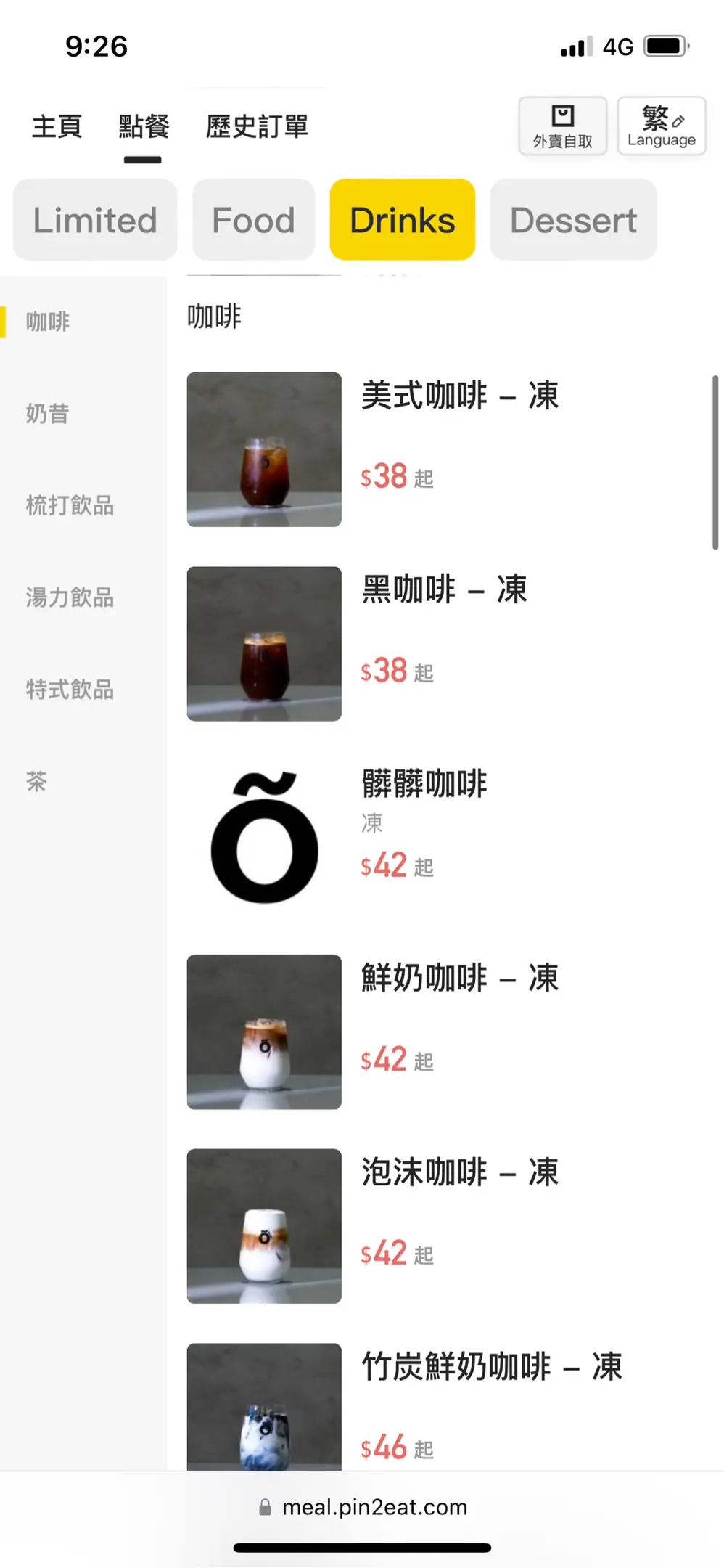Tap the 外賣自取 takeaway button

tap(562, 126)
